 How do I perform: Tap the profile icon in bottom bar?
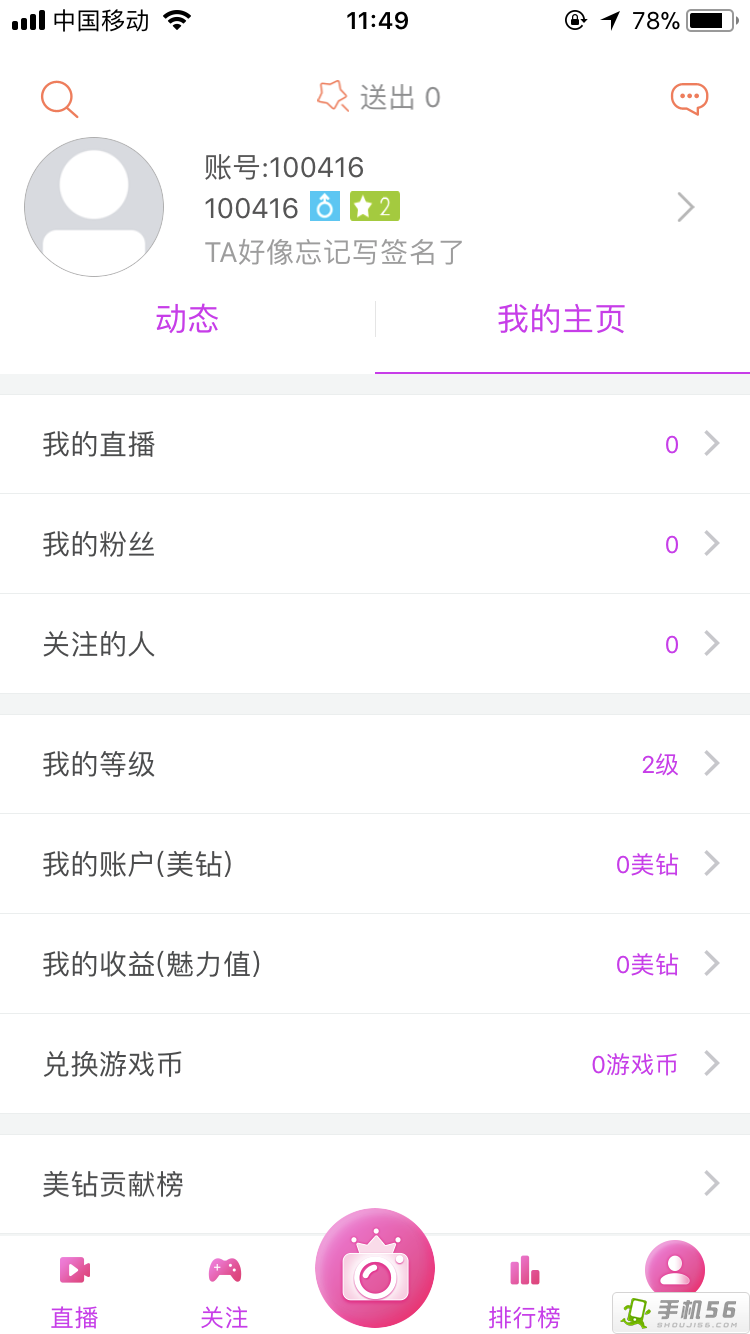pyautogui.click(x=675, y=1270)
